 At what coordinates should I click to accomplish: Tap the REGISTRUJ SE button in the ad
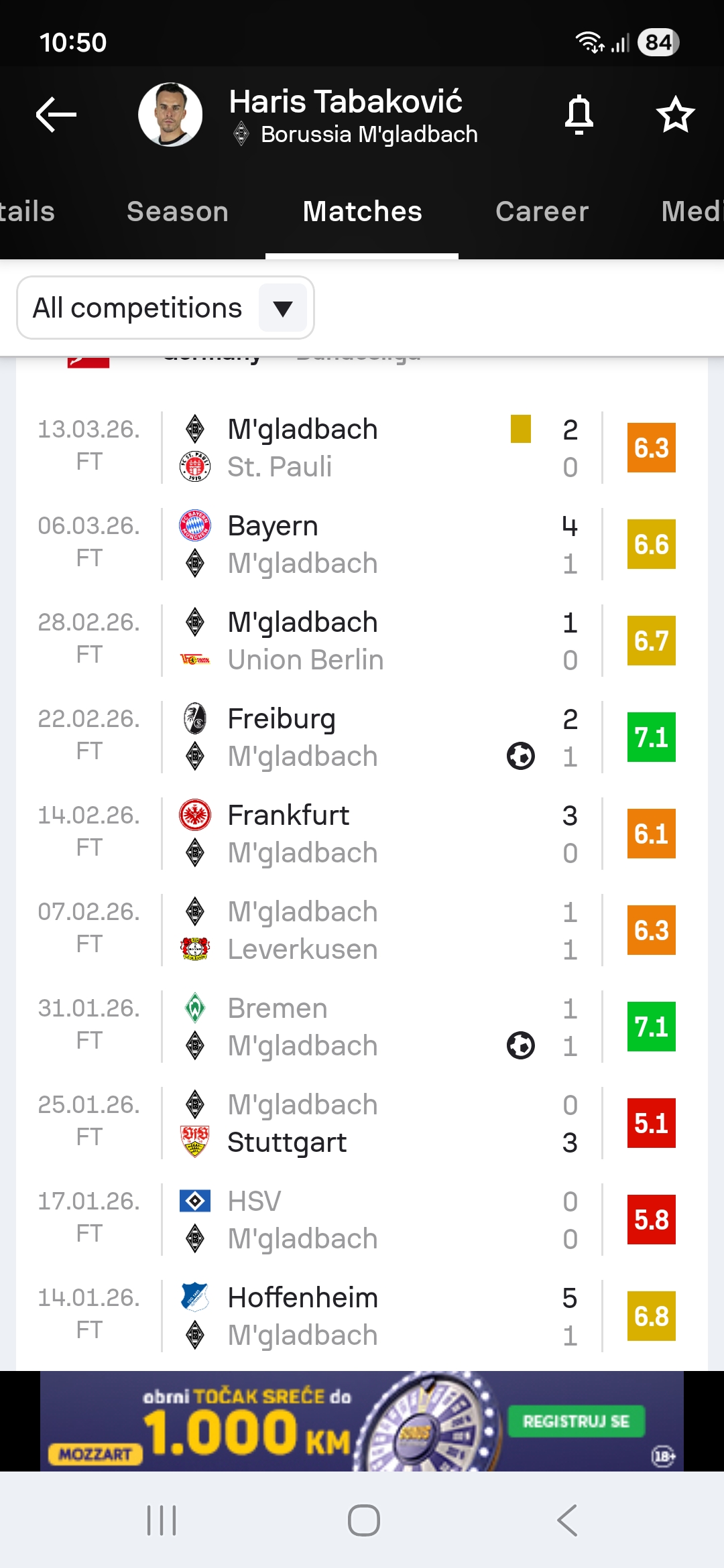point(576,1421)
